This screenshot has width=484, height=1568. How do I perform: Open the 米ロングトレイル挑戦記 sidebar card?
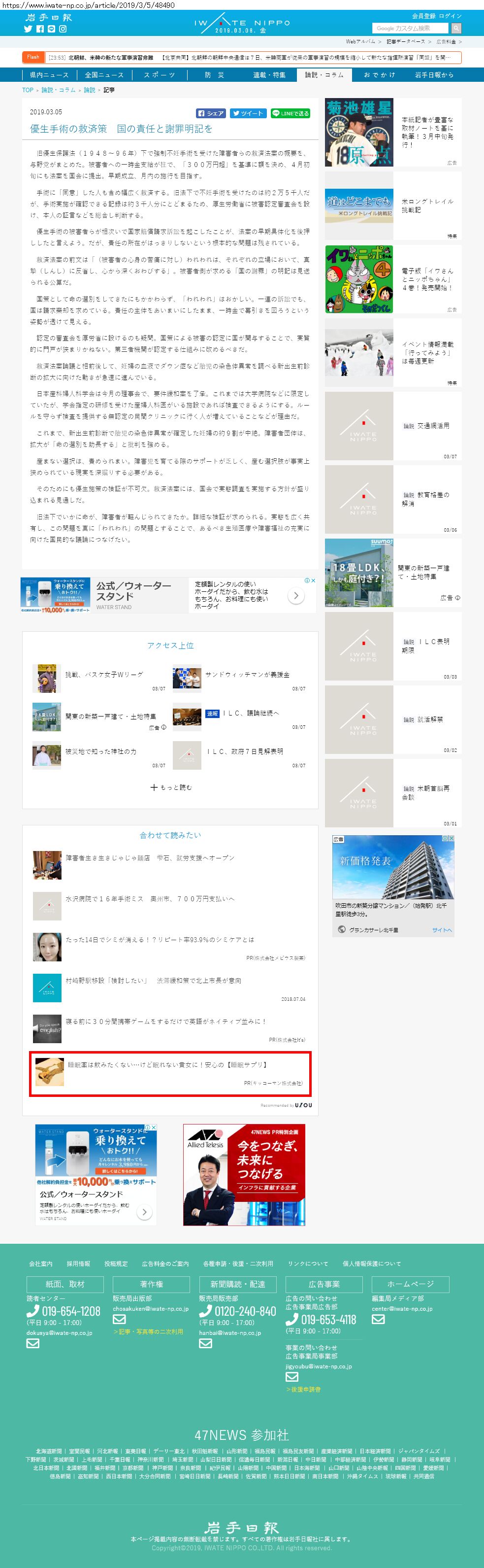[x=393, y=206]
